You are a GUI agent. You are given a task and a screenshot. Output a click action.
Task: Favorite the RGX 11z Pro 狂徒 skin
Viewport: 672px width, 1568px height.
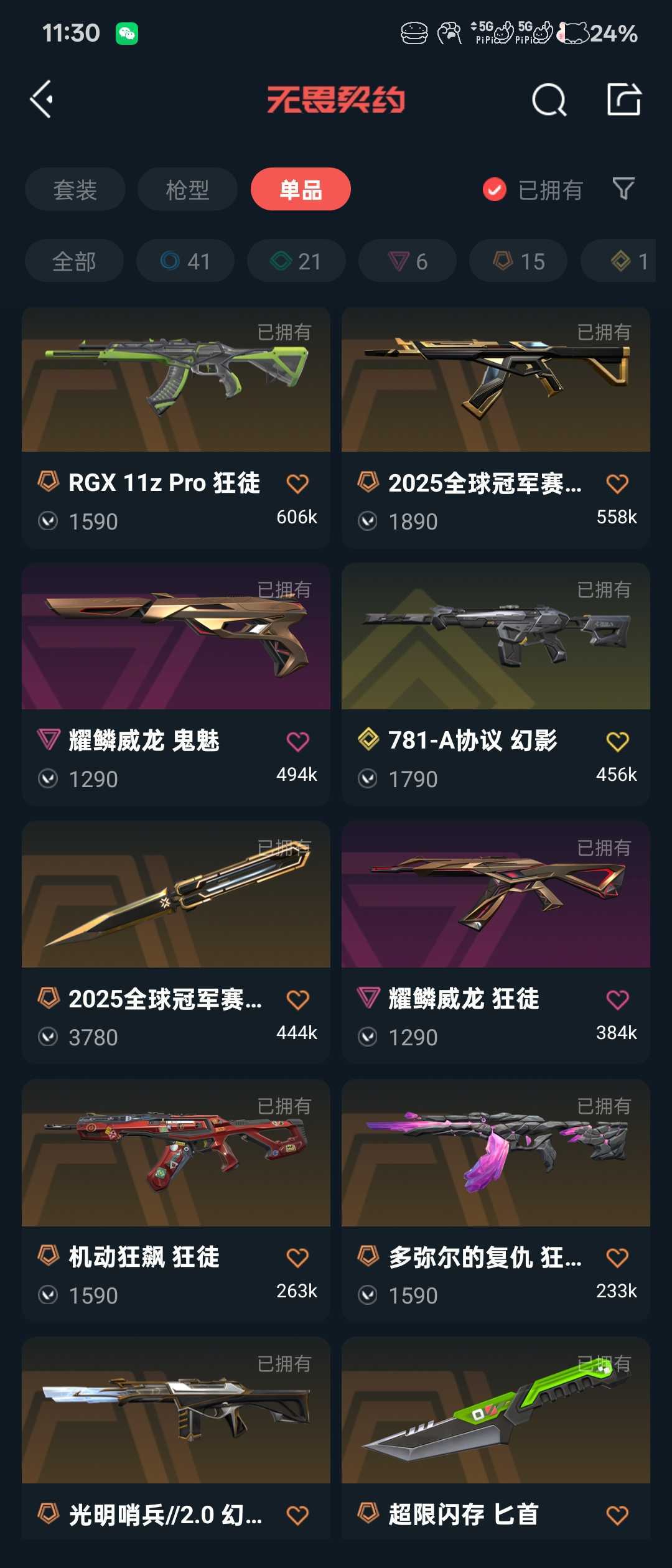coord(298,482)
